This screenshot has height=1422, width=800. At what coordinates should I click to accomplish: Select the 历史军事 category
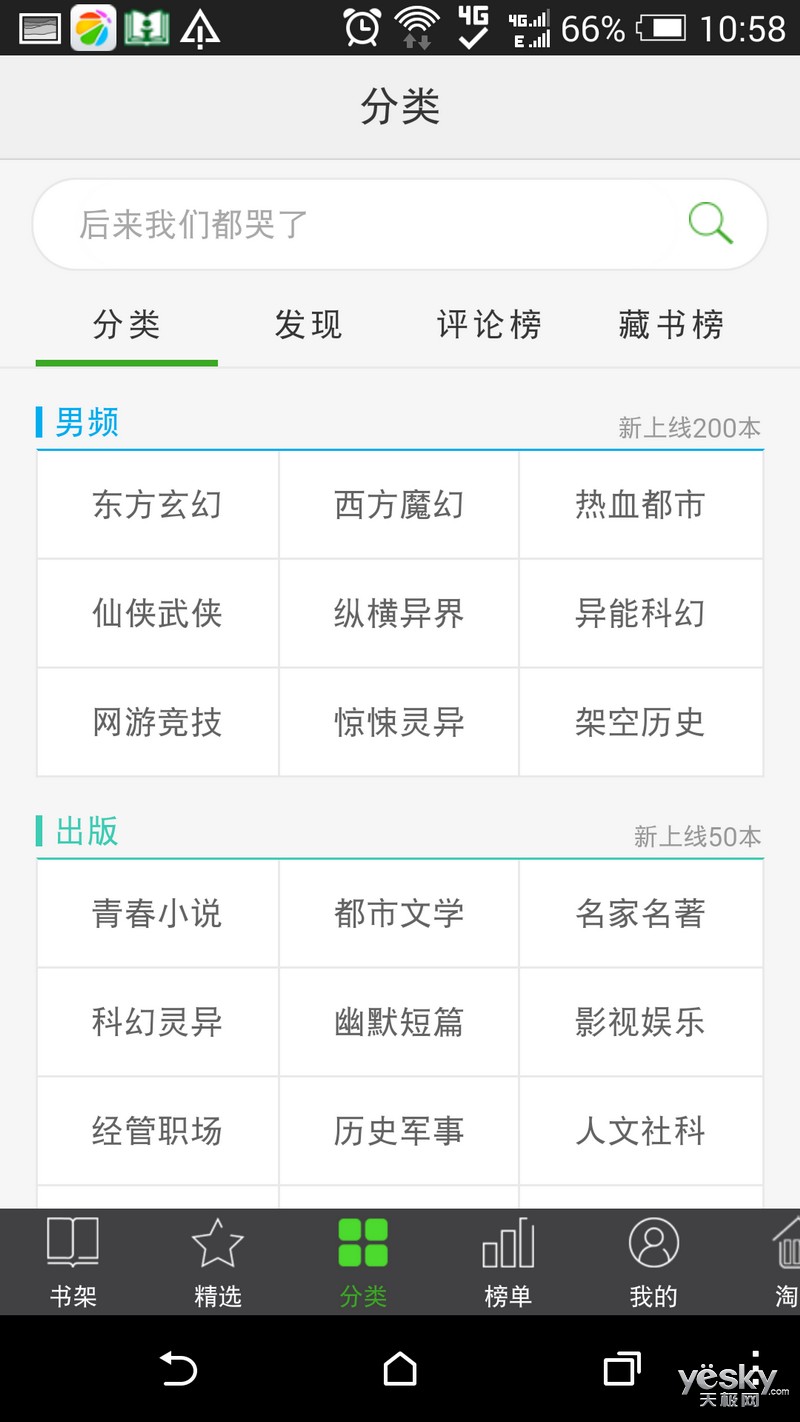[399, 1131]
